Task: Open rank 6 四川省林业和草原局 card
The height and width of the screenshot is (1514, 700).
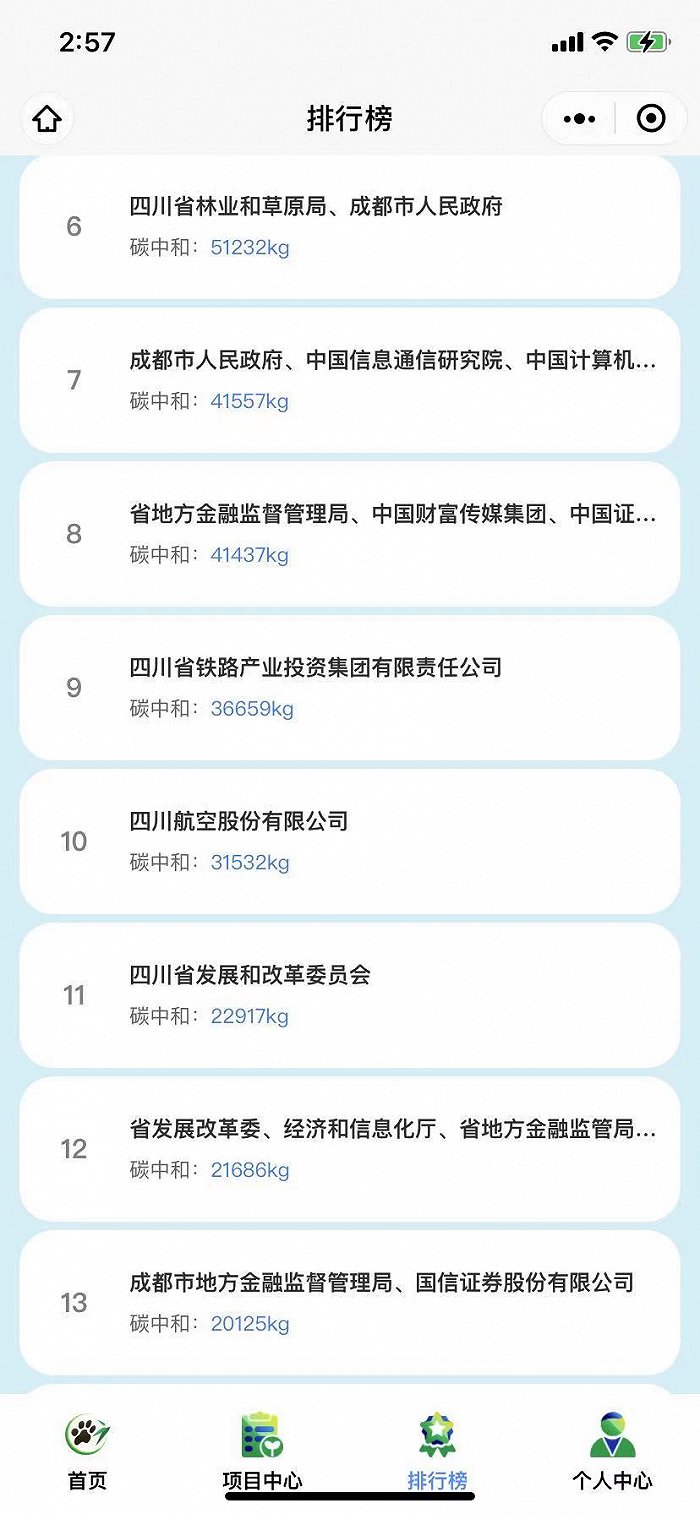Action: click(350, 226)
